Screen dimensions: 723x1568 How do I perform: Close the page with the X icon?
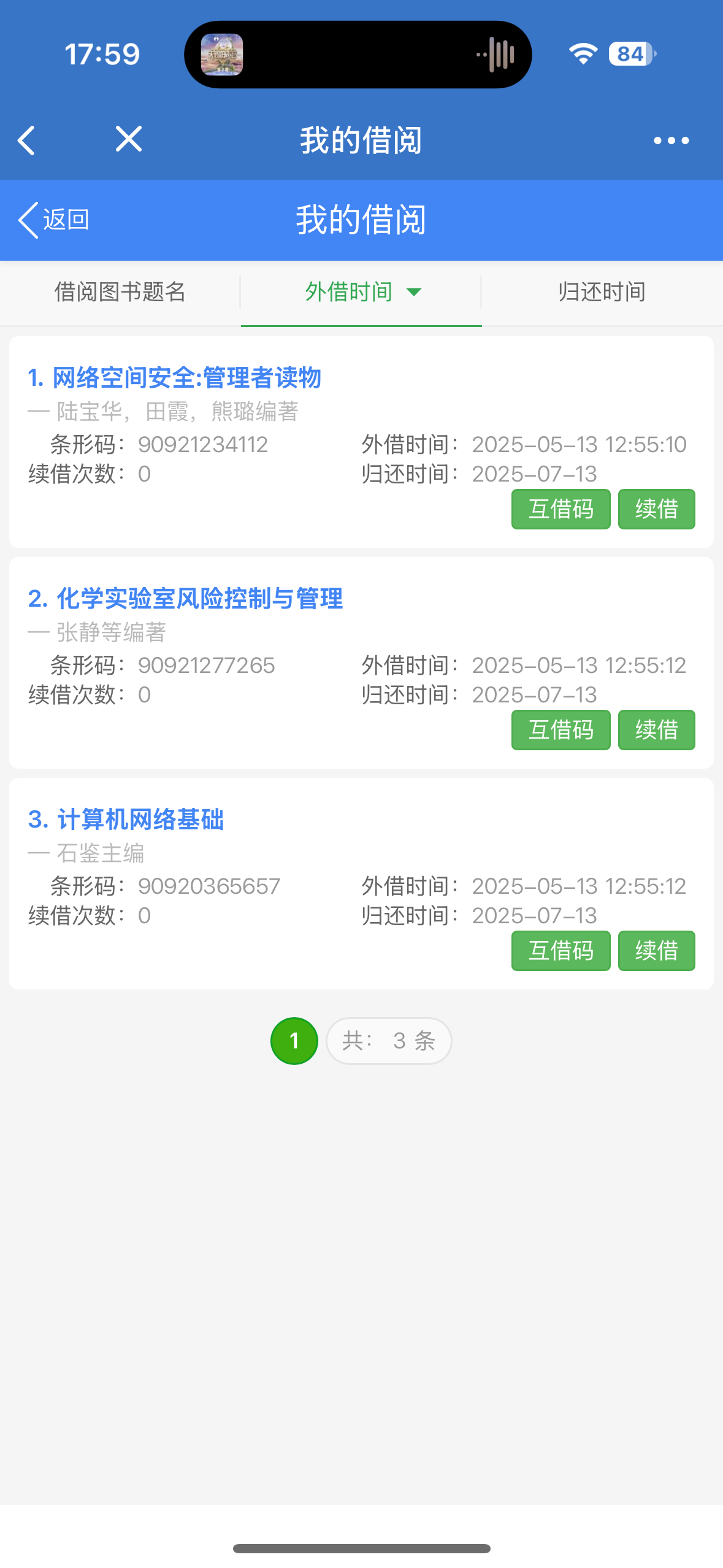point(129,139)
